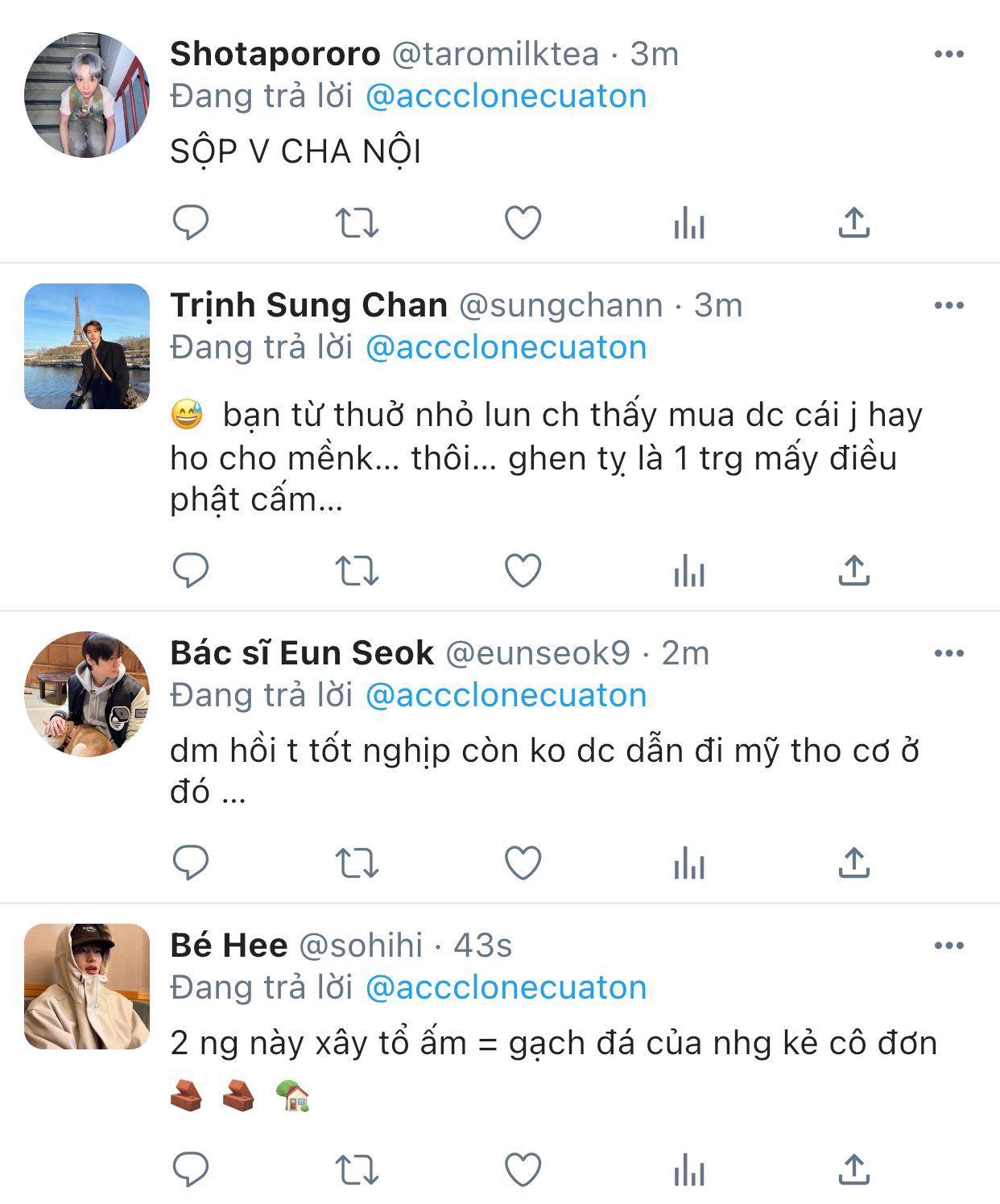This screenshot has height=1204, width=1000.
Task: Open Bé Hee's profile picture
Action: 87,987
